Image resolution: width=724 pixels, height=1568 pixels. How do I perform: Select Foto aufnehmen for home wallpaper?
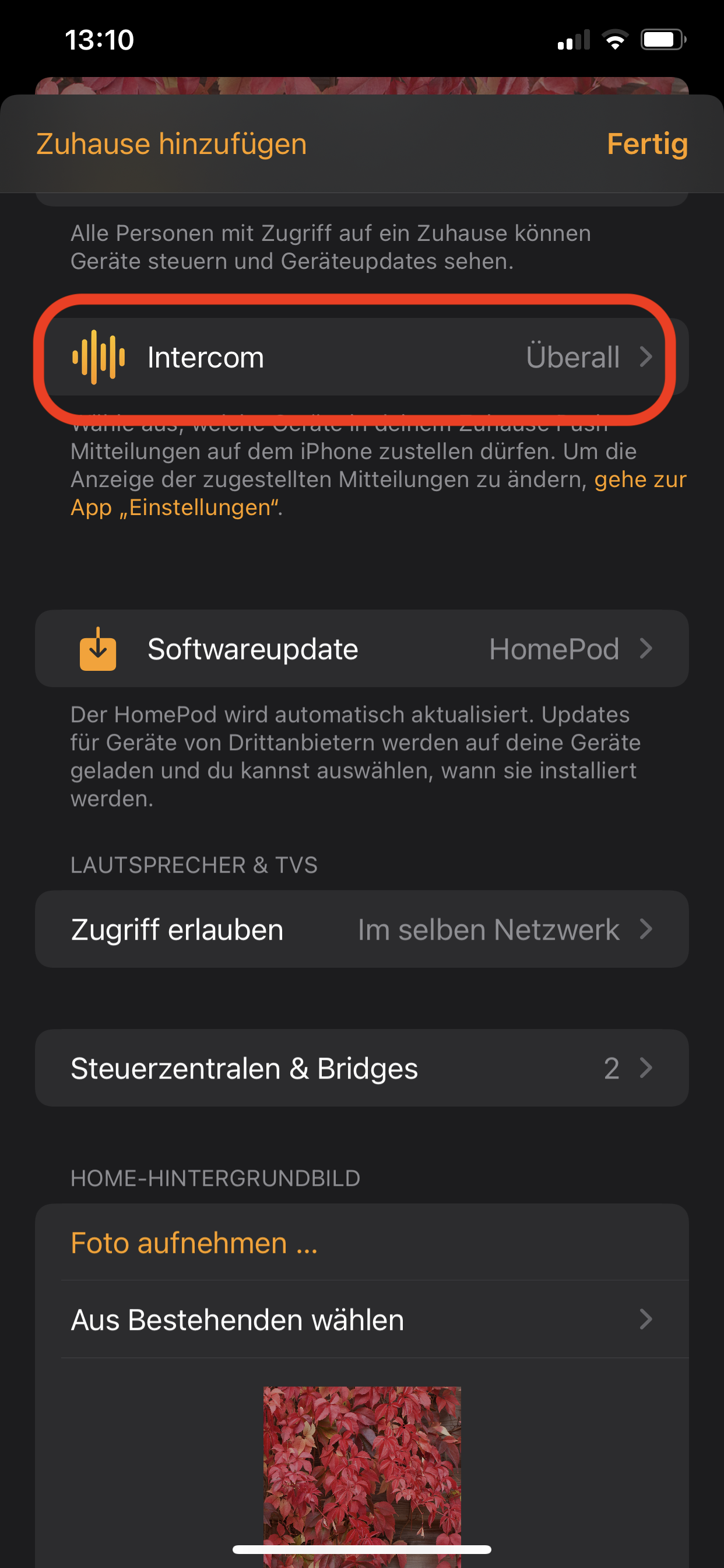(195, 1243)
